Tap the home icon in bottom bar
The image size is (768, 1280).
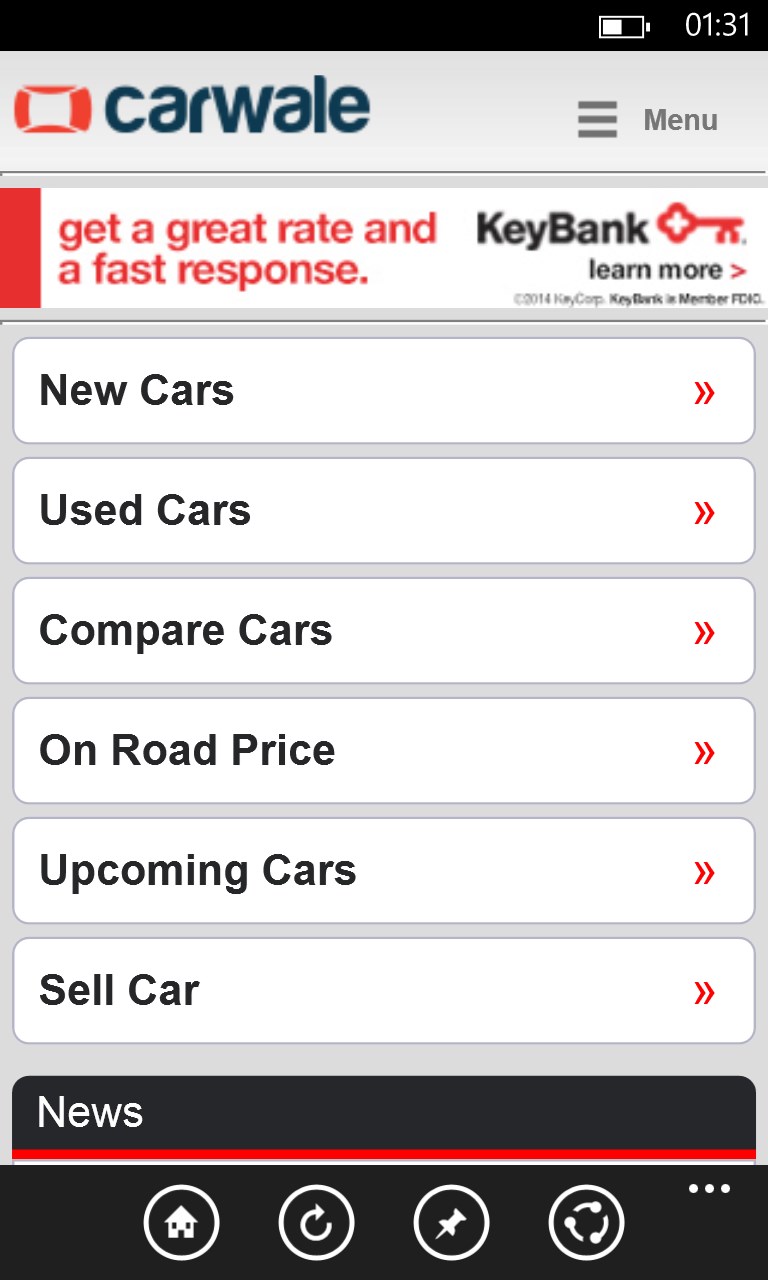coord(181,1222)
